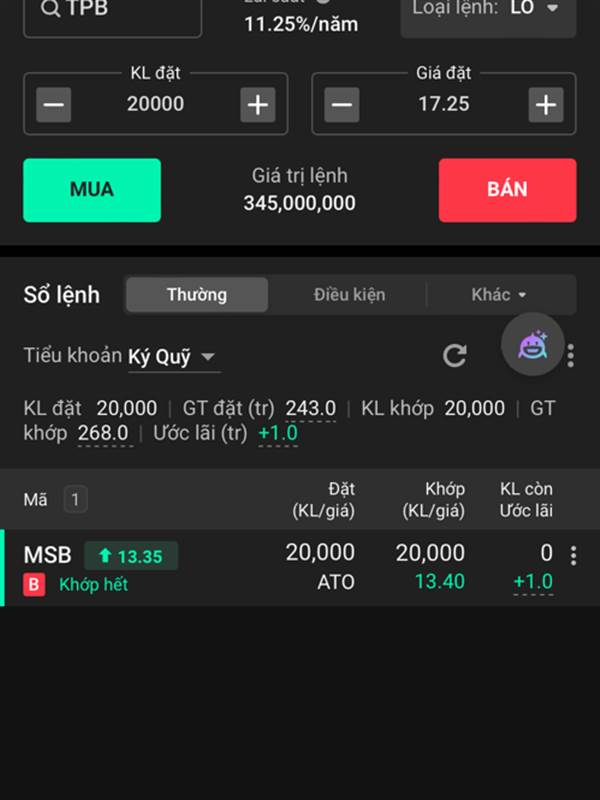The height and width of the screenshot is (800, 600).
Task: Edit the KL đặt quantity value 20000
Action: [155, 104]
